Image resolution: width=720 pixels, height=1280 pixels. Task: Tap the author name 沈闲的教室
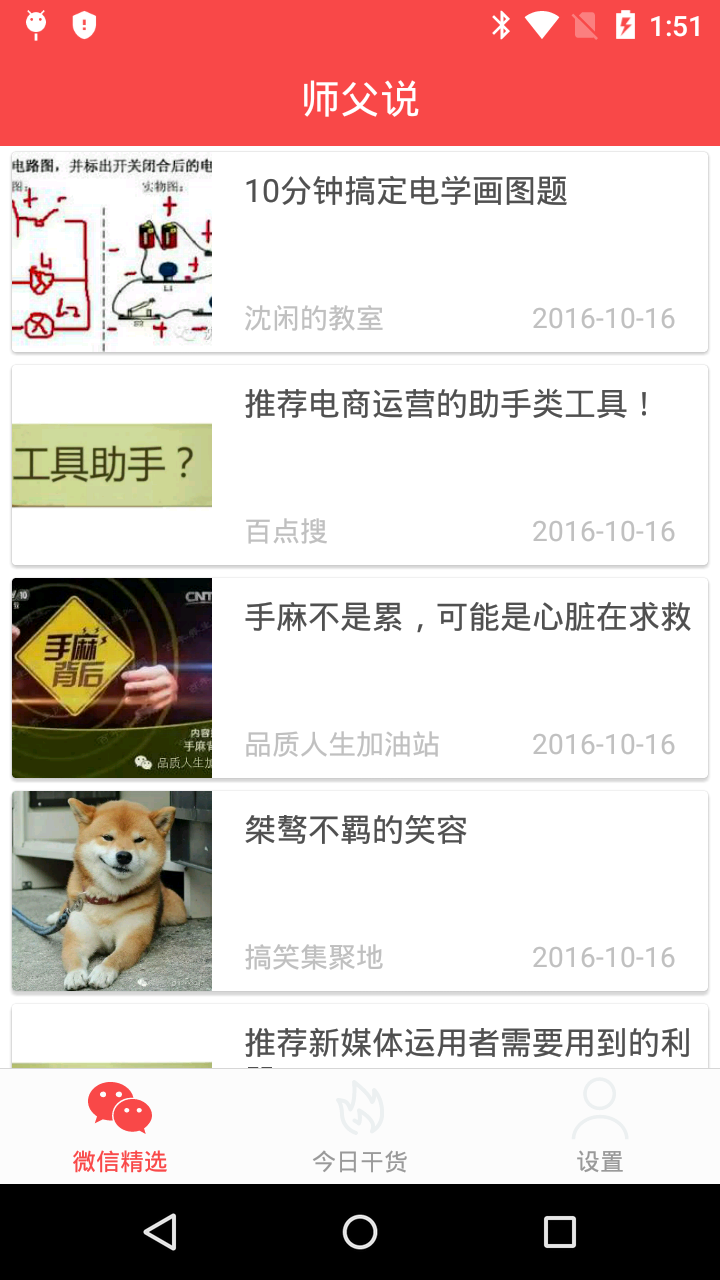pos(313,318)
